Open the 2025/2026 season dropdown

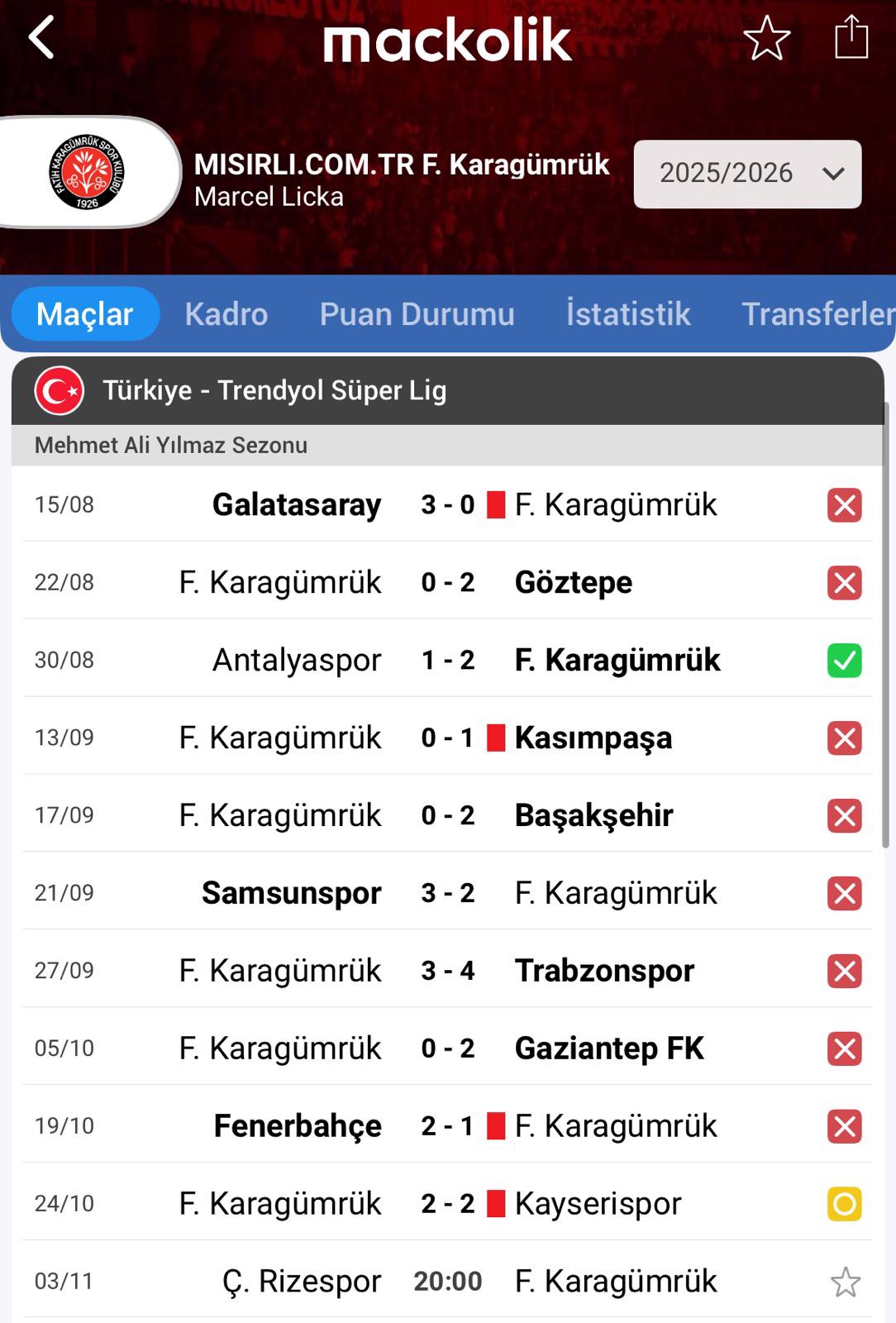747,174
